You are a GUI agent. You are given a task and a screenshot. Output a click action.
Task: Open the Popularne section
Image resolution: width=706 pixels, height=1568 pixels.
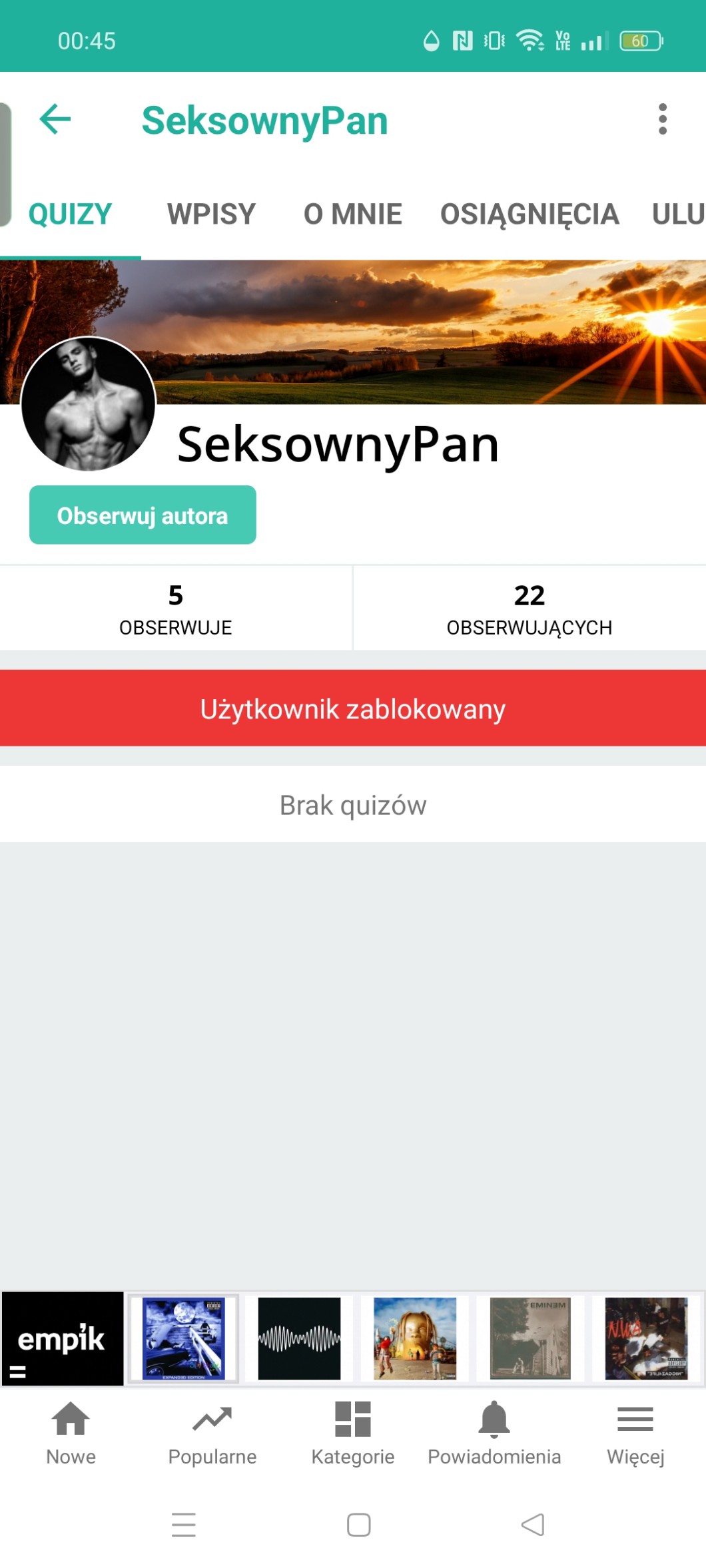(x=212, y=1432)
